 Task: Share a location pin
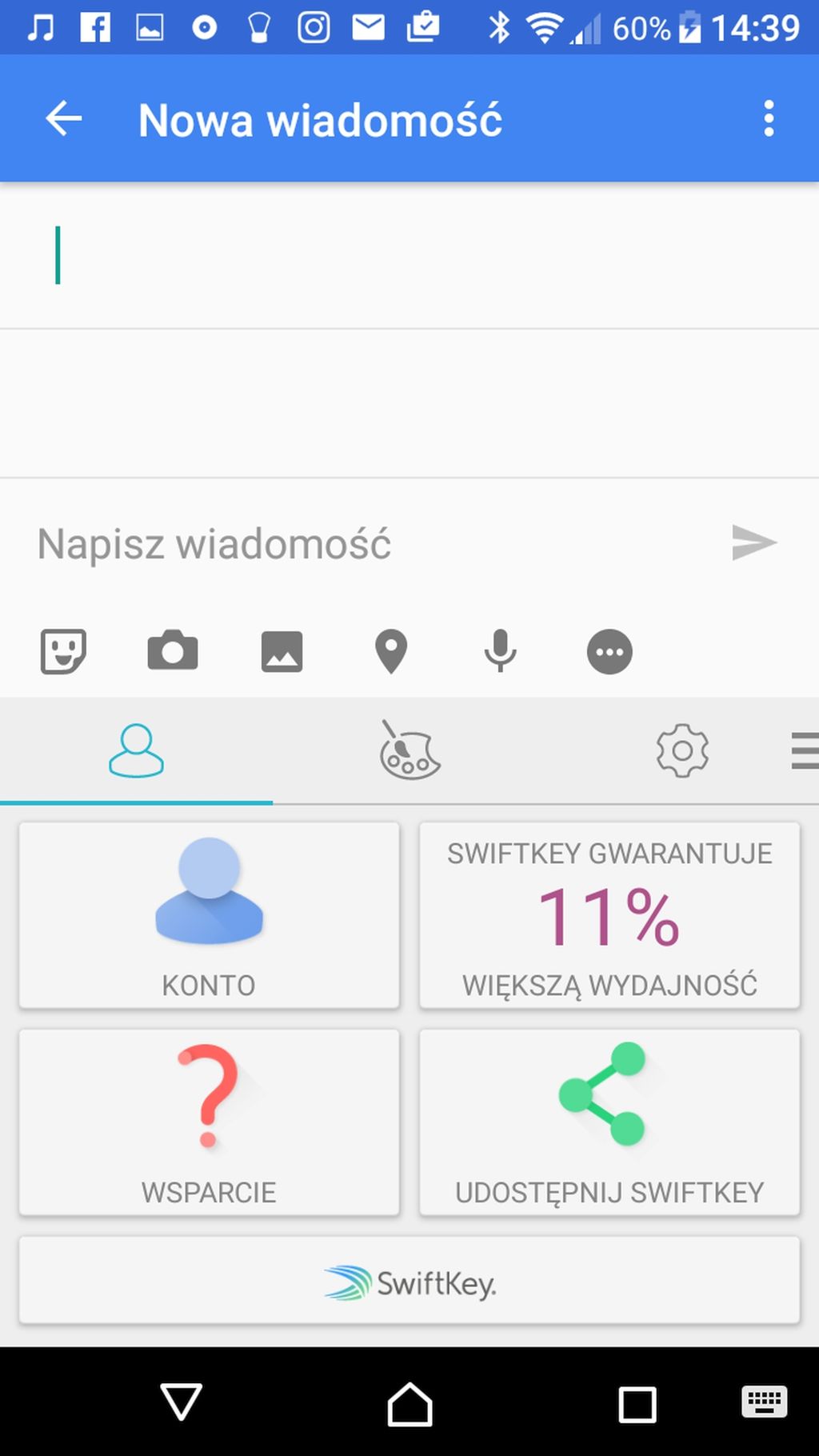[x=391, y=652]
